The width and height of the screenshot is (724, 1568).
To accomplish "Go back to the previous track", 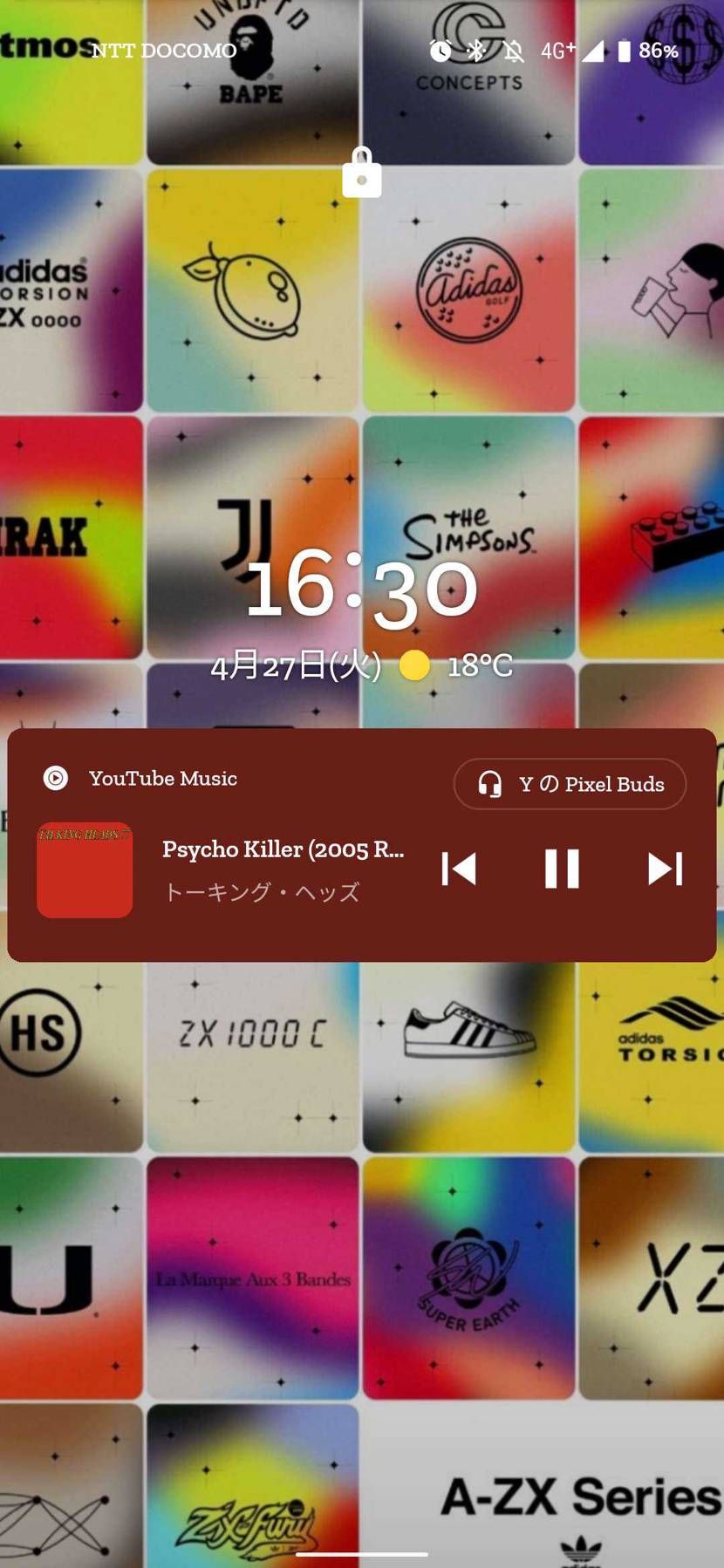I will click(x=459, y=869).
